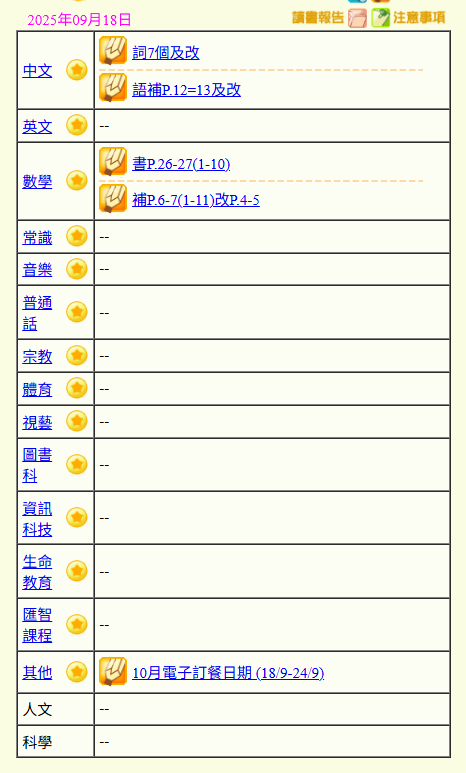Screen dimensions: 466x773
Task: Open the 體育 subject link
Action: [x=37, y=389]
